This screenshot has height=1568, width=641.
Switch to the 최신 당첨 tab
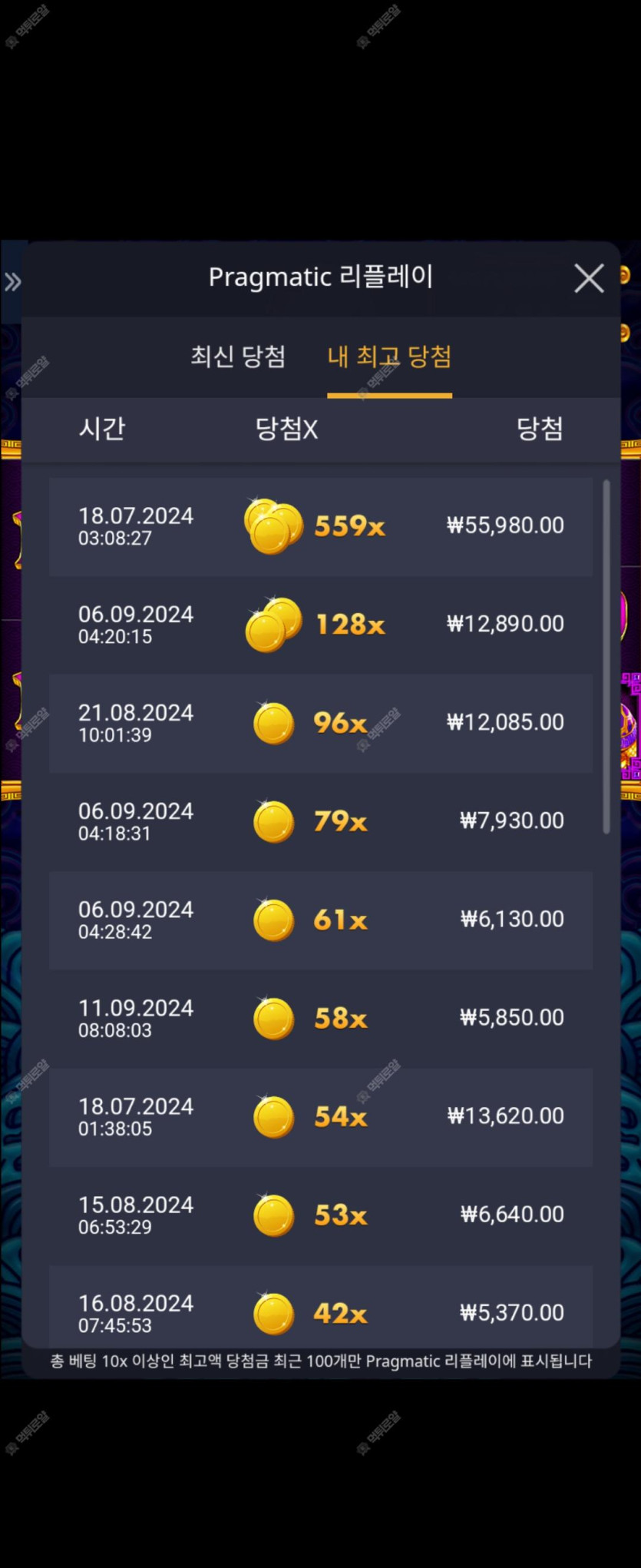point(238,356)
